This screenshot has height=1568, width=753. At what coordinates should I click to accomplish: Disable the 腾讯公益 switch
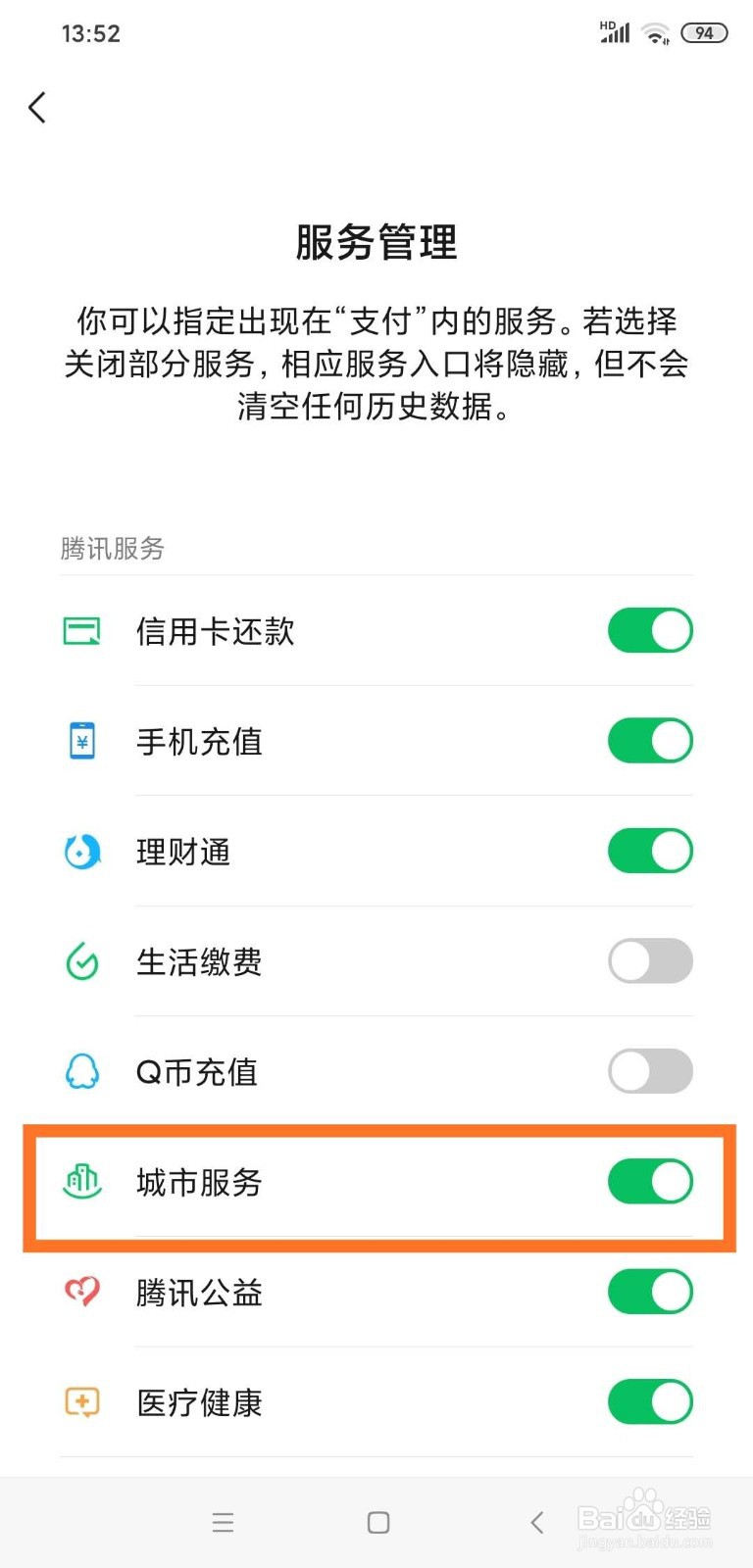[650, 1292]
